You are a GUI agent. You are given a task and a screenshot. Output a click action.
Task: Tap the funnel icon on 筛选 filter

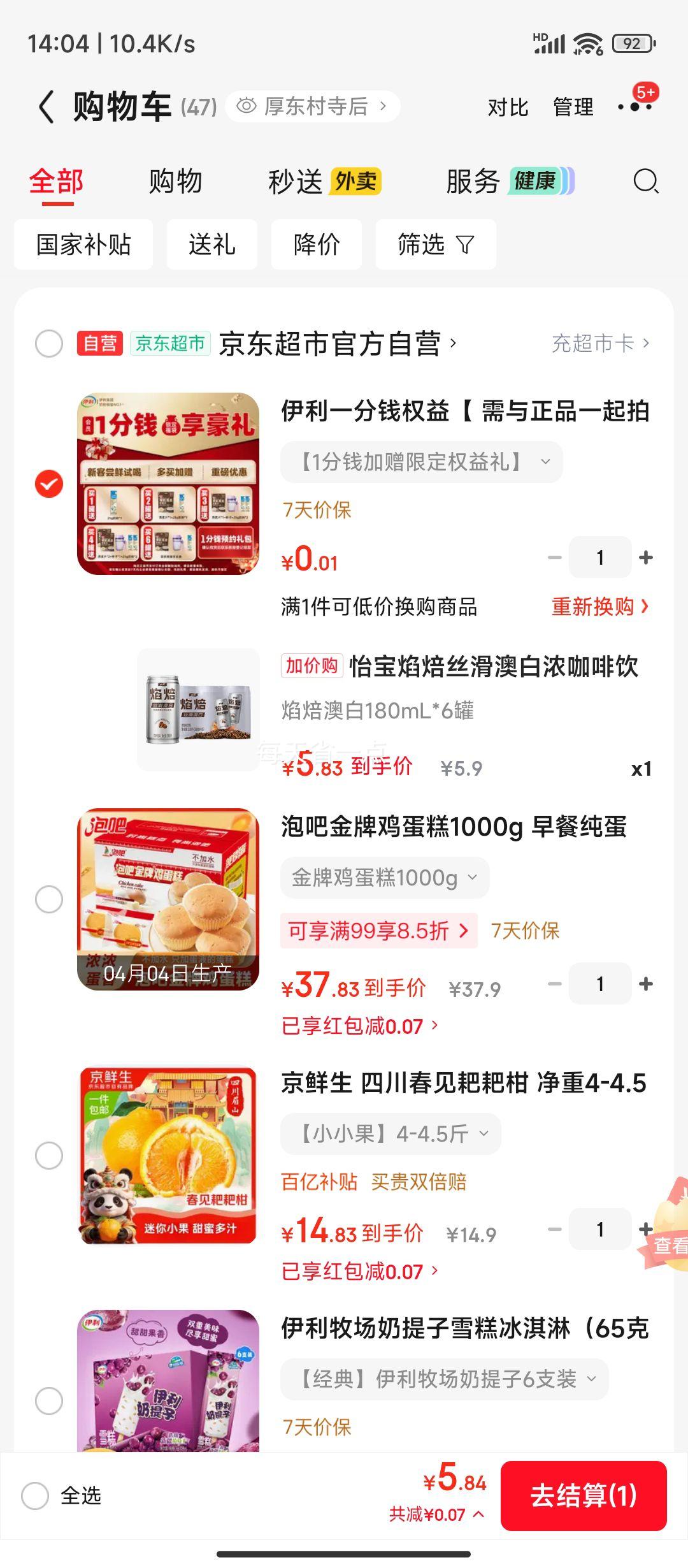coord(467,245)
